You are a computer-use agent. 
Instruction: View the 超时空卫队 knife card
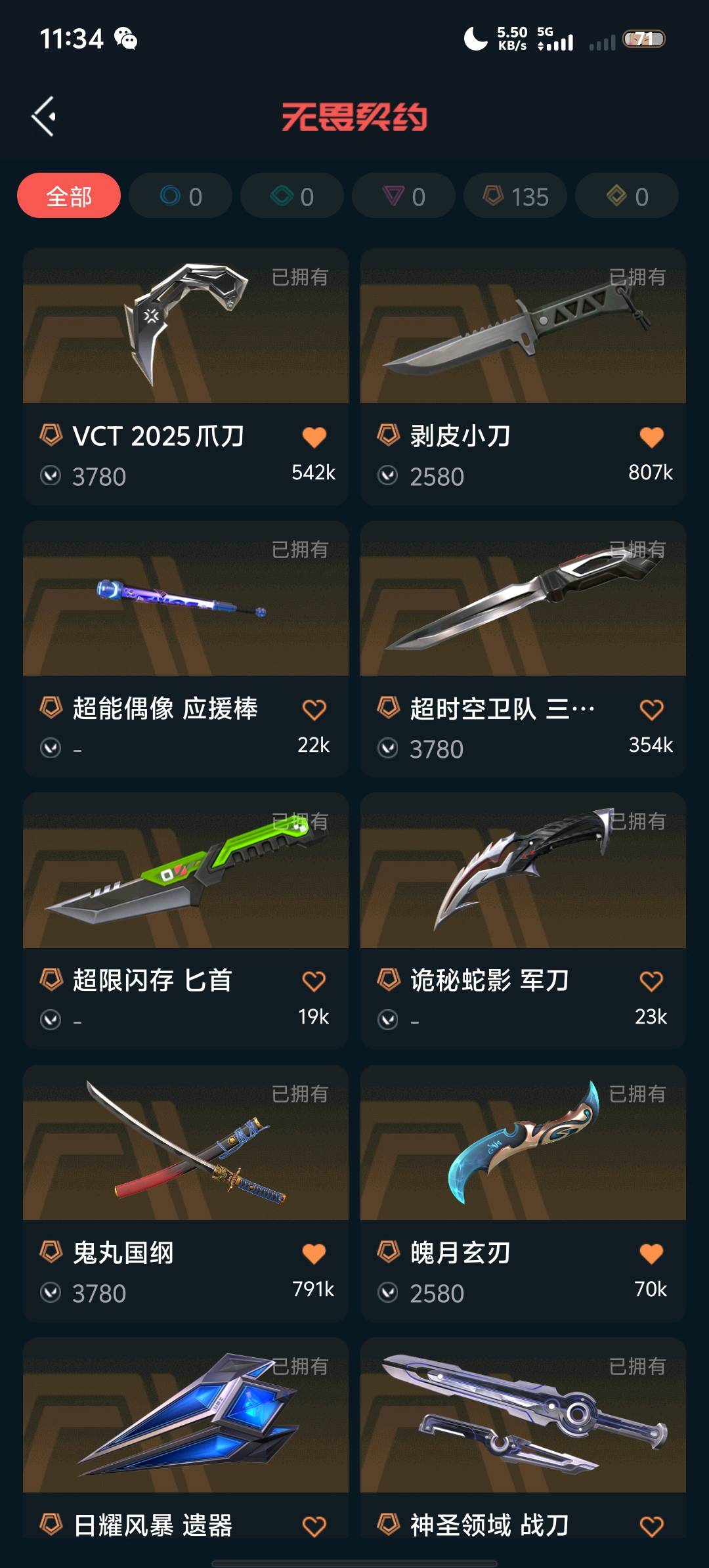[x=523, y=601]
